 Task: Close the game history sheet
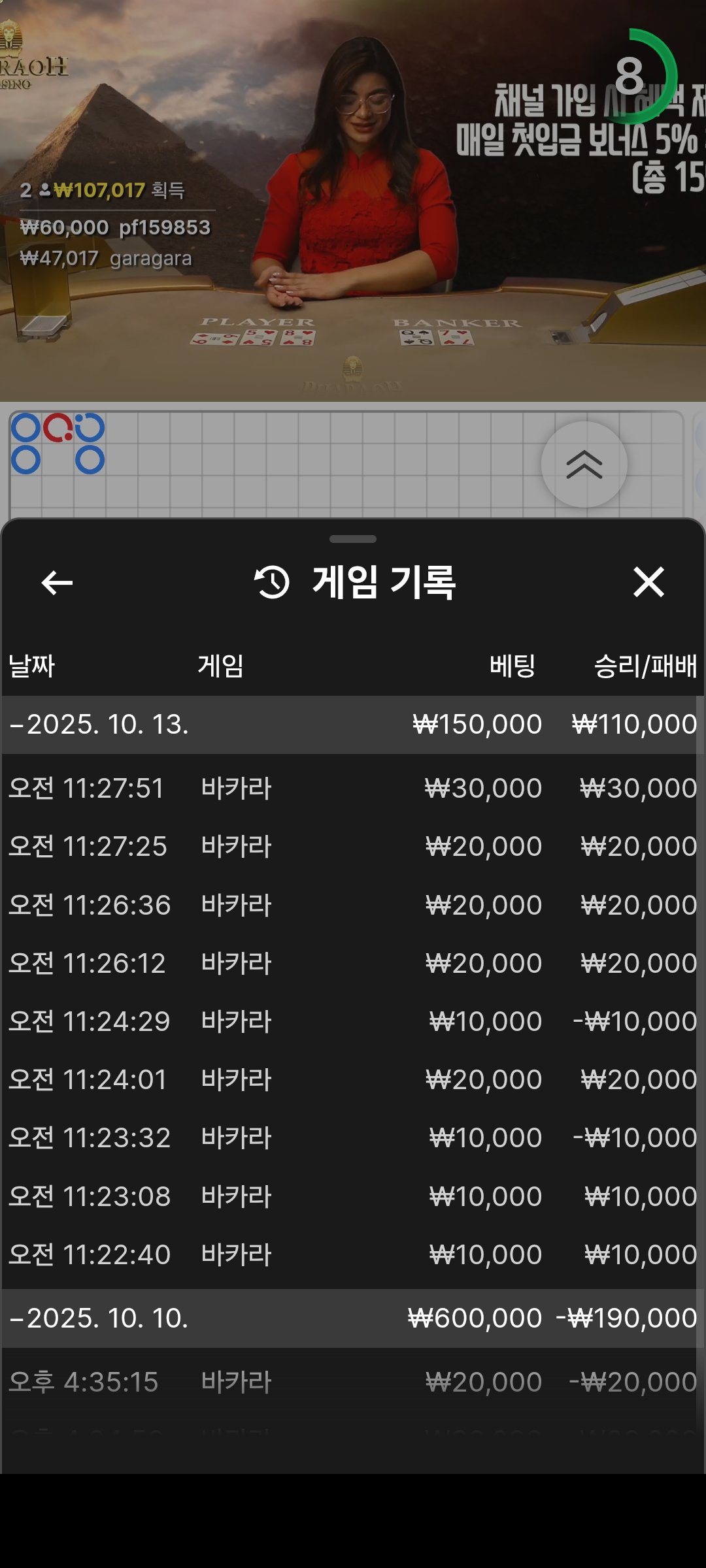point(648,582)
